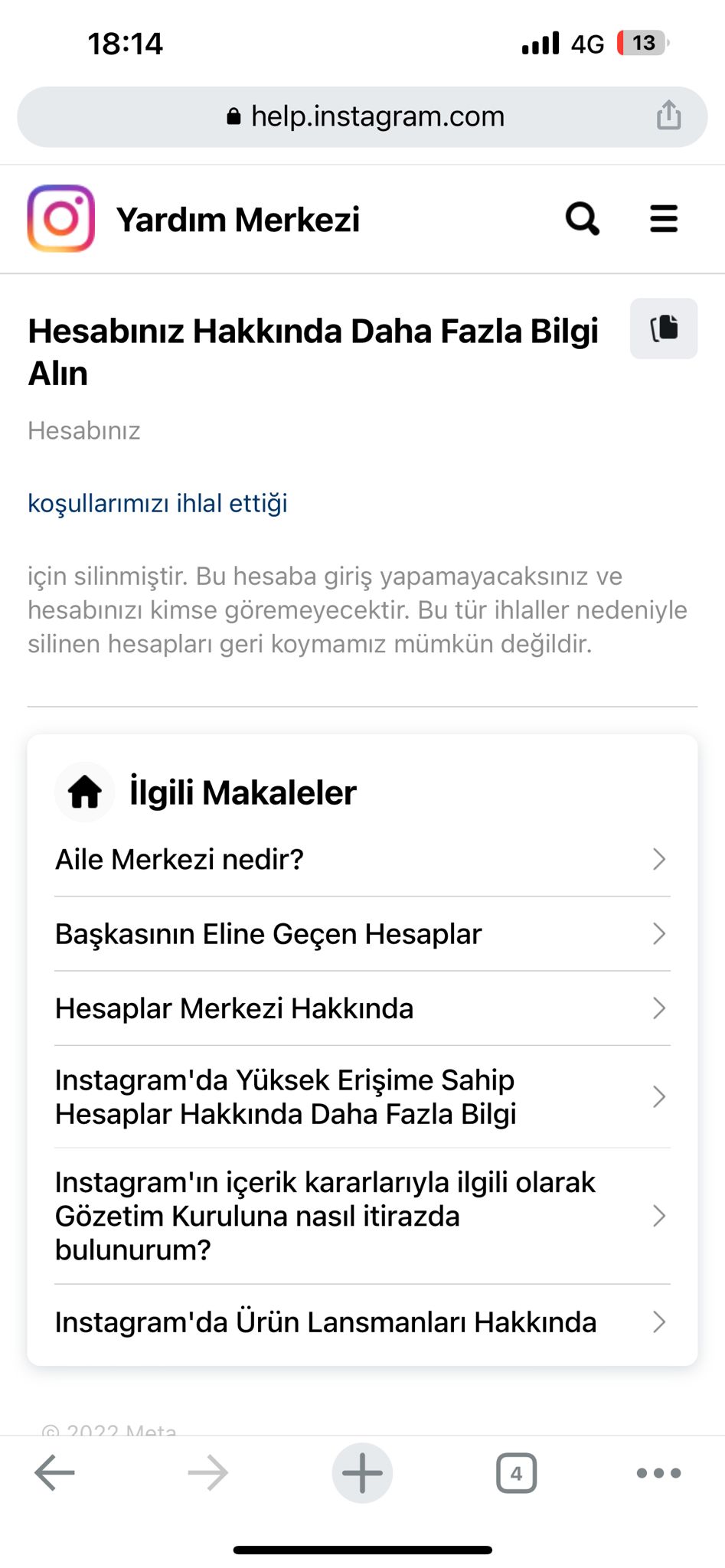Image resolution: width=725 pixels, height=1568 pixels.
Task: Open the hamburger menu
Action: click(664, 219)
